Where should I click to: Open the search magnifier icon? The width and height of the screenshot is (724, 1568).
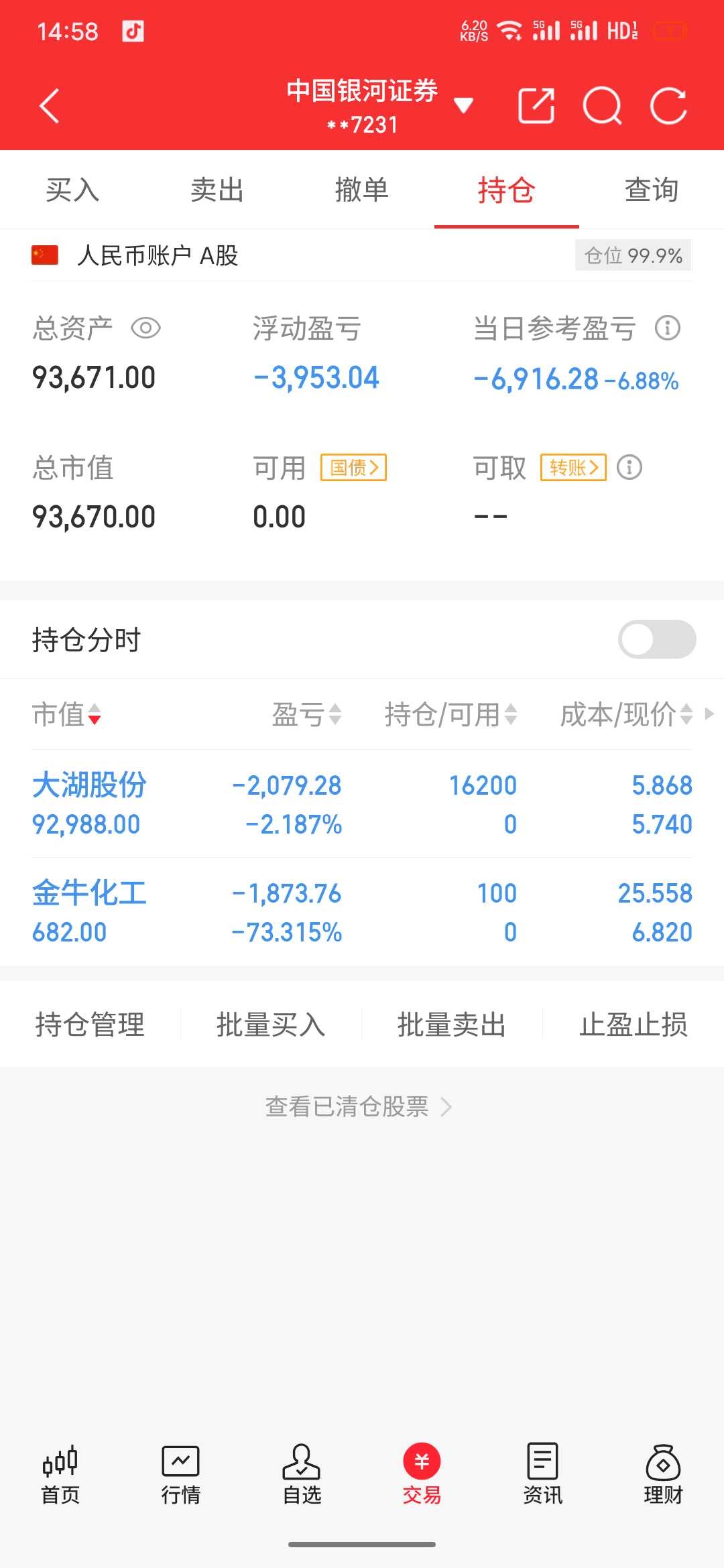click(602, 106)
